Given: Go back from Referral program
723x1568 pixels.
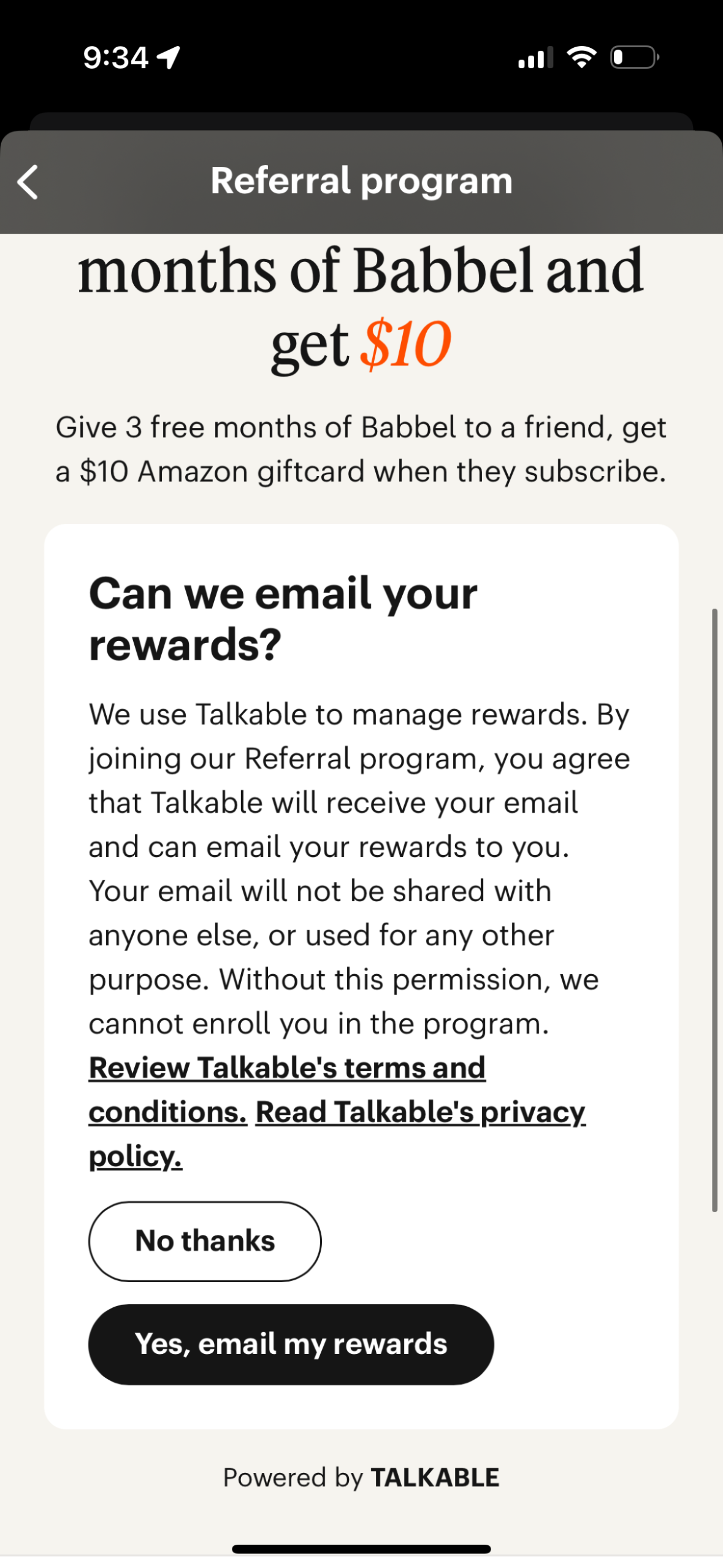Looking at the screenshot, I should tap(28, 182).
